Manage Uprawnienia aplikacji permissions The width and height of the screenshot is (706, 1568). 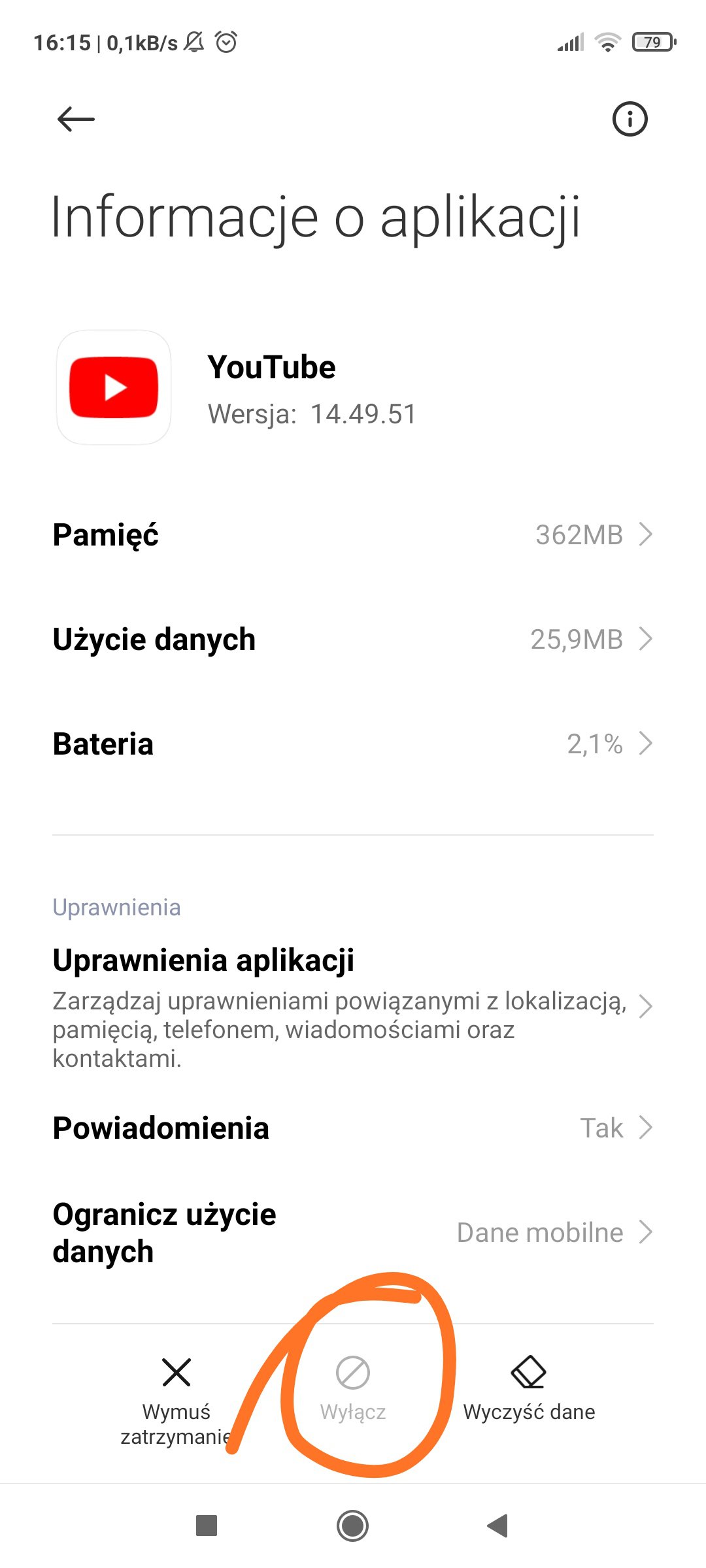(x=353, y=1006)
